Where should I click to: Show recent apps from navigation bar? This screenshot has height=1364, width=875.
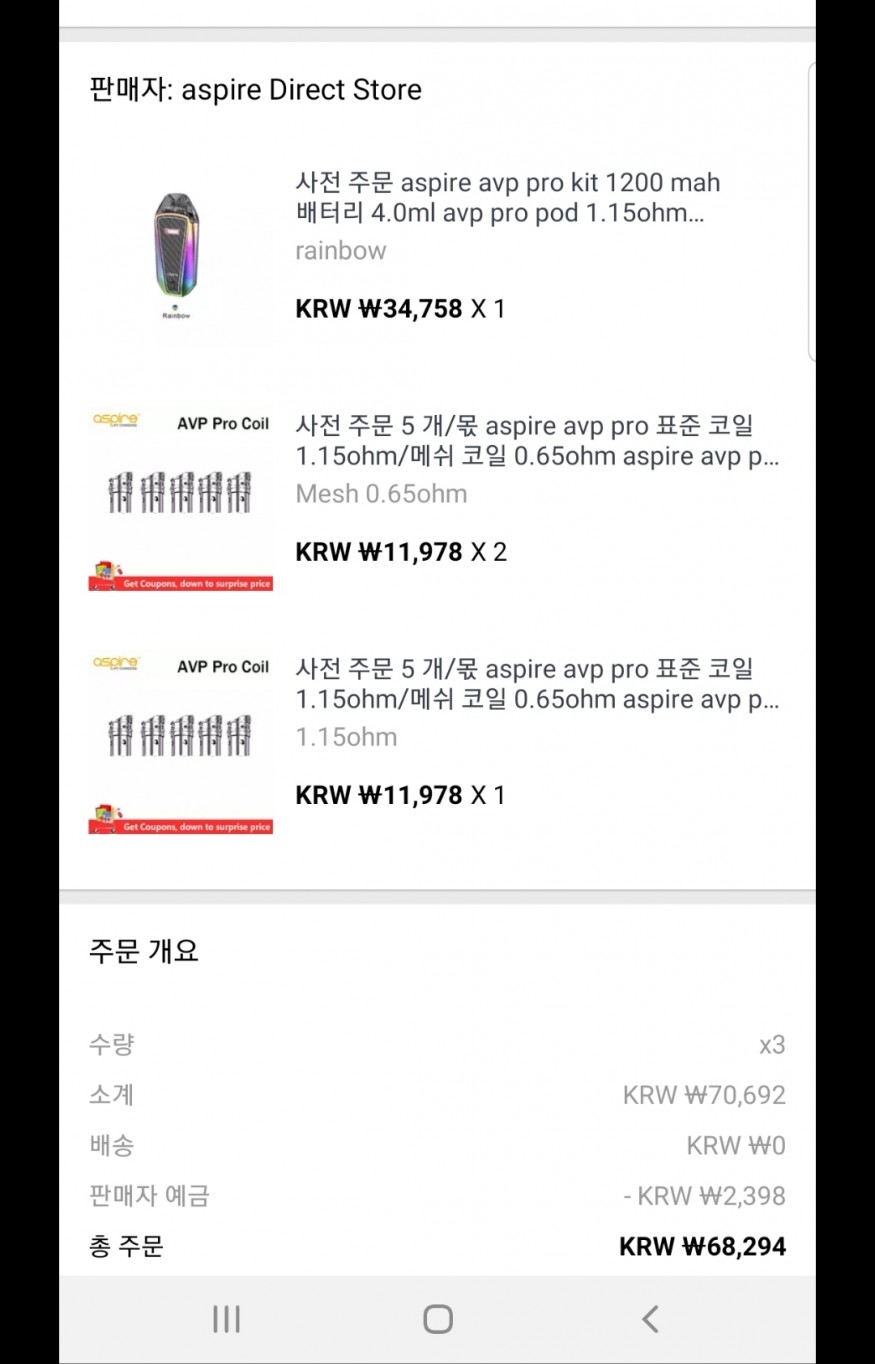click(227, 1319)
